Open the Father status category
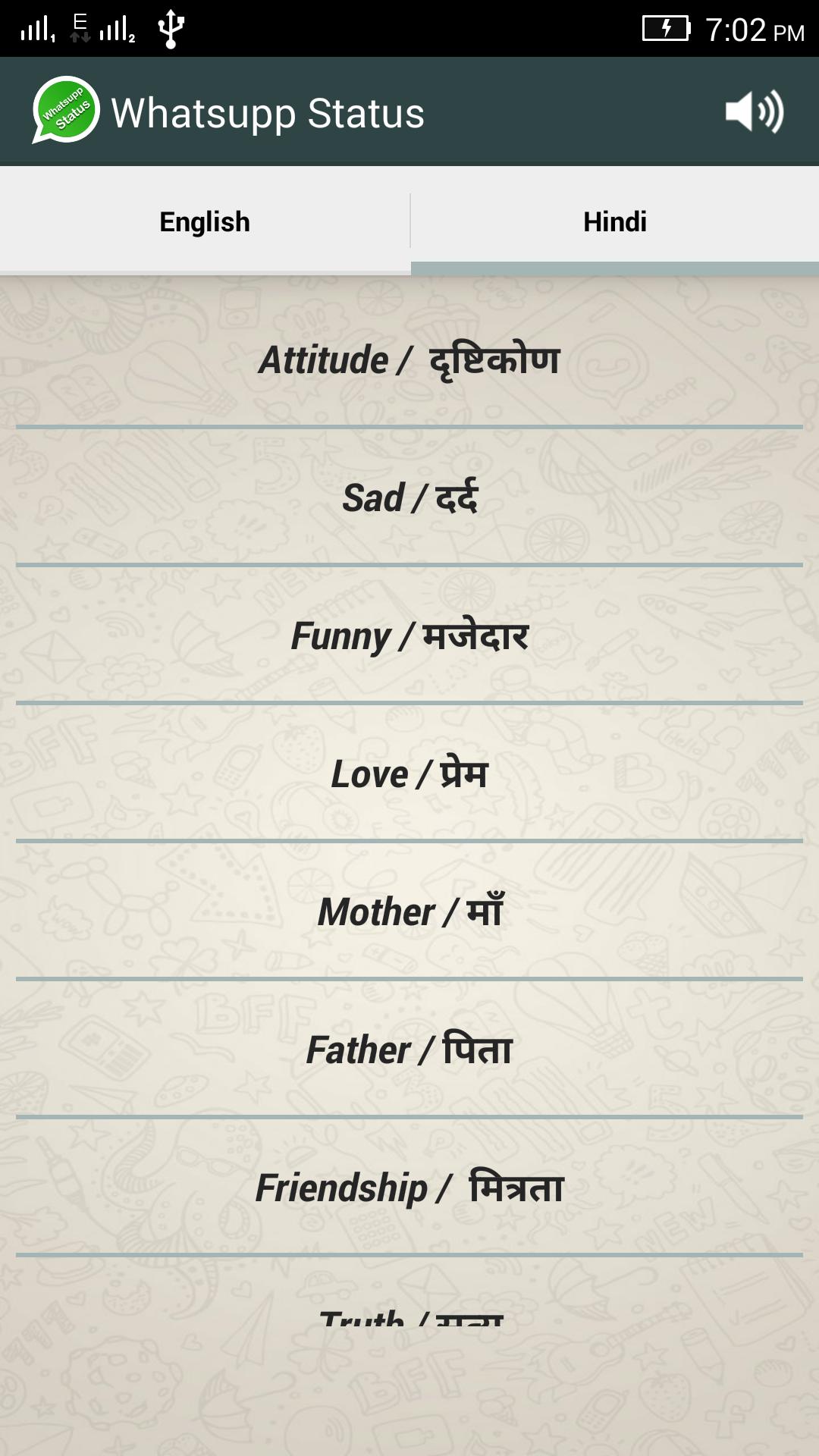Image resolution: width=819 pixels, height=1456 pixels. (x=409, y=1050)
